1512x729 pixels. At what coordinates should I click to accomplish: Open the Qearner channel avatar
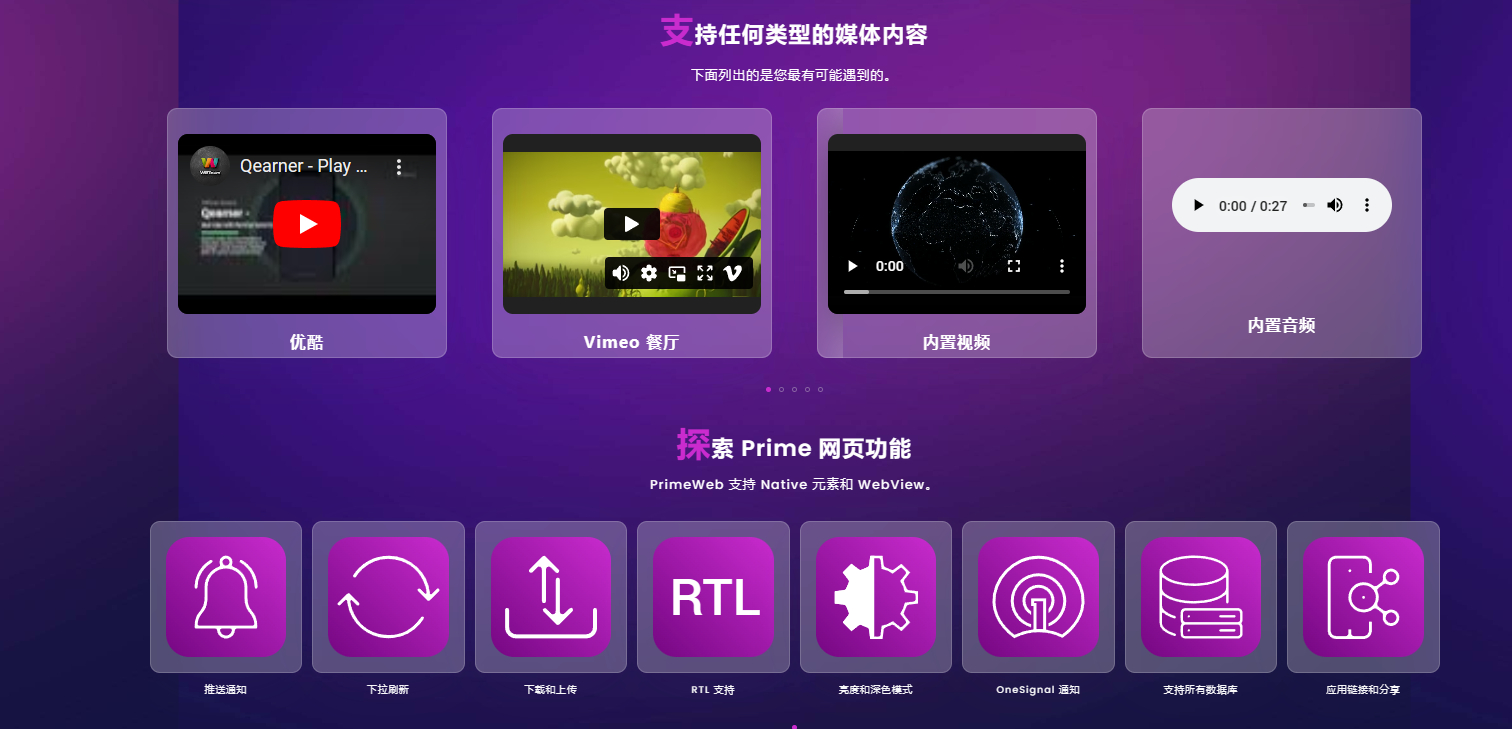pos(210,165)
